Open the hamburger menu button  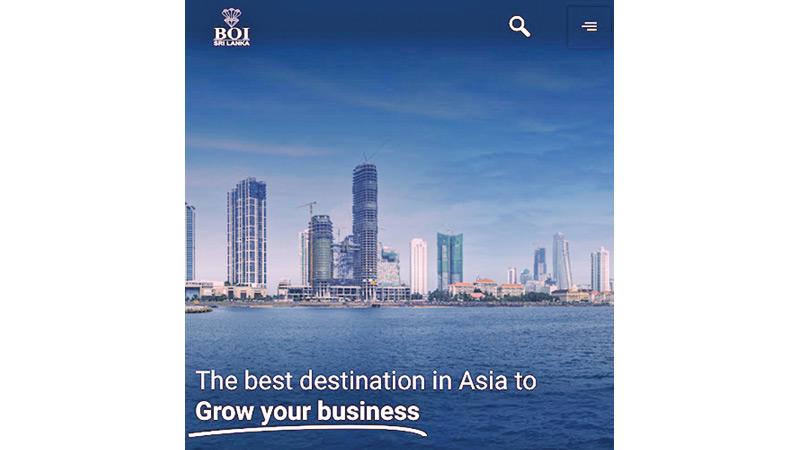pyautogui.click(x=589, y=27)
